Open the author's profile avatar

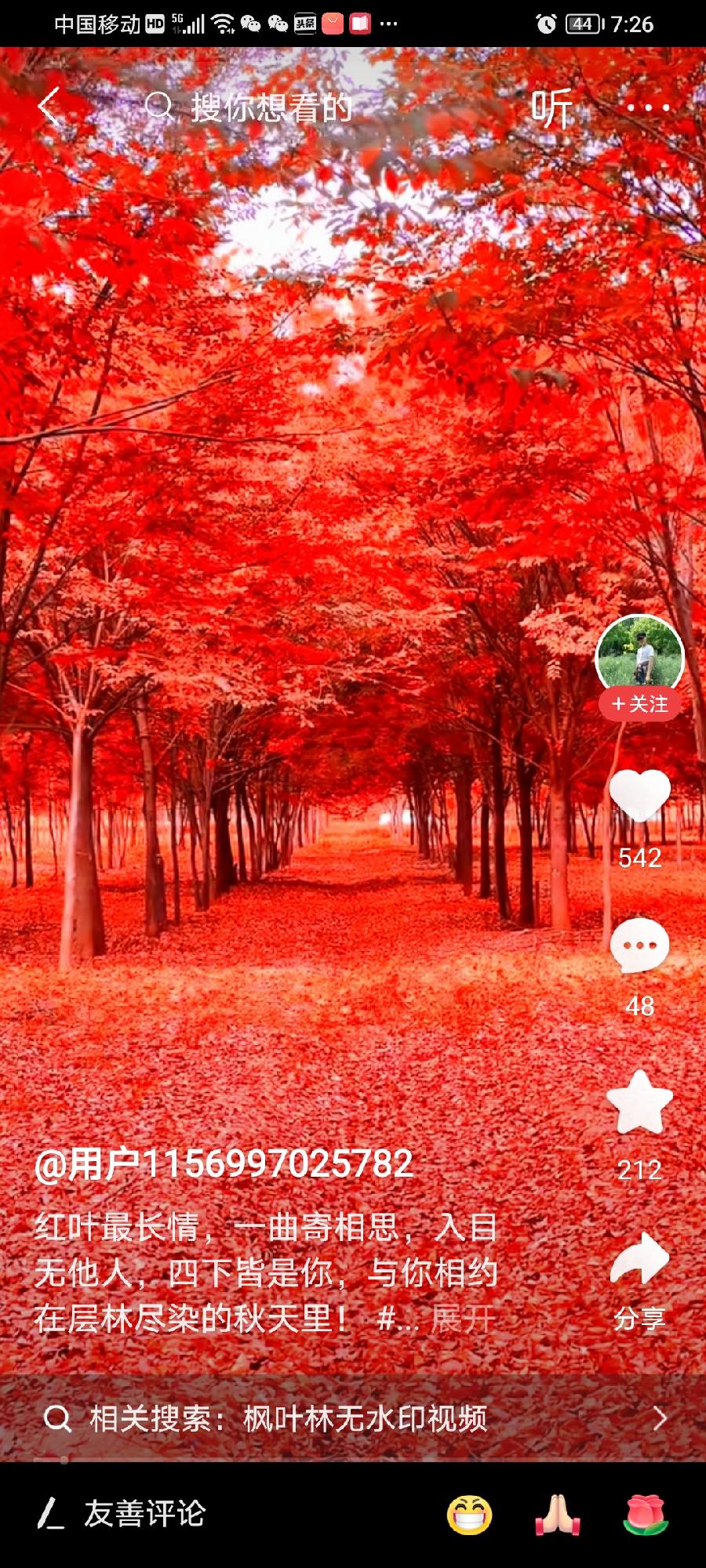(x=640, y=657)
